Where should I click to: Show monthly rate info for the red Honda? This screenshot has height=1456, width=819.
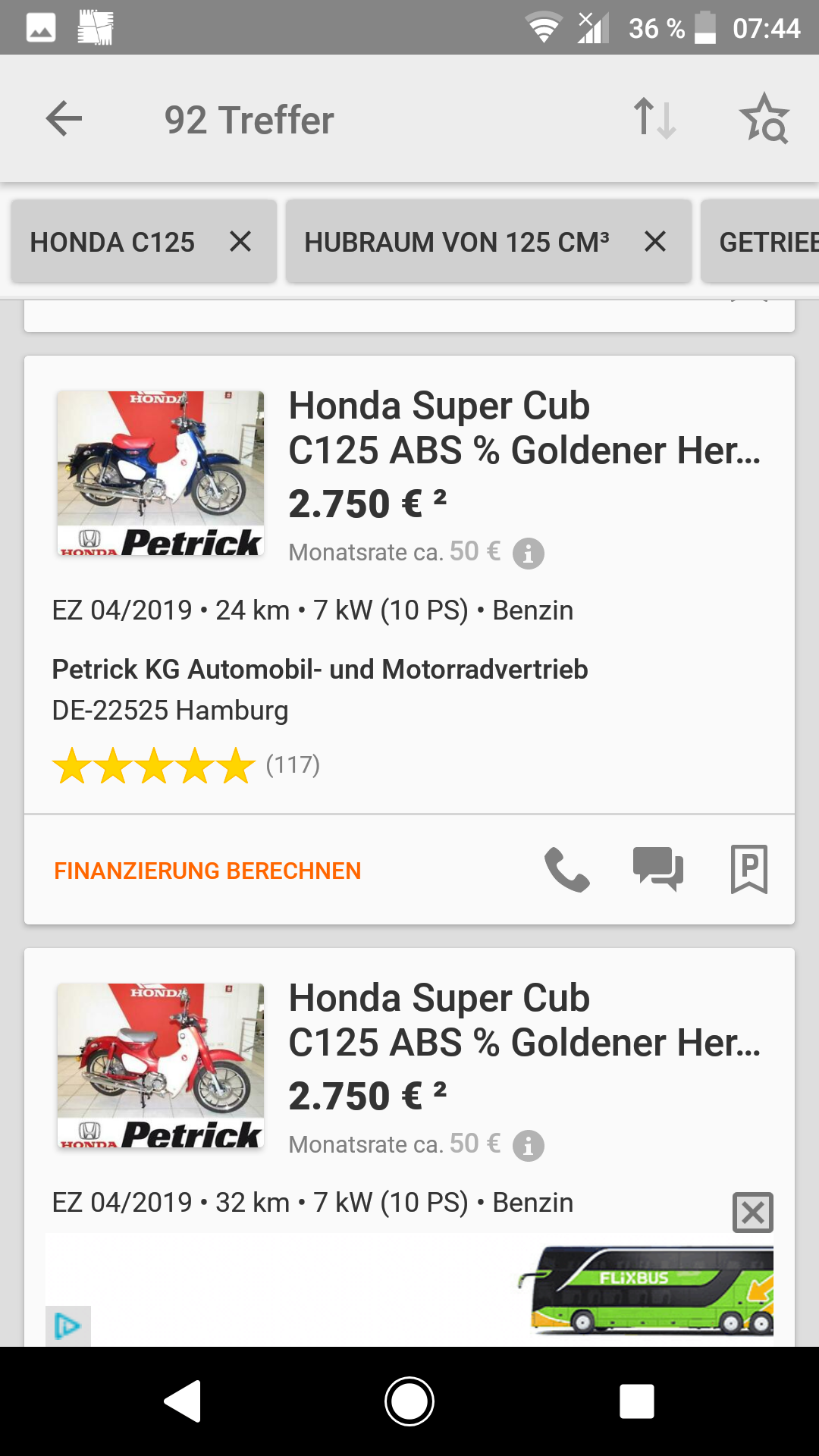point(529,1145)
